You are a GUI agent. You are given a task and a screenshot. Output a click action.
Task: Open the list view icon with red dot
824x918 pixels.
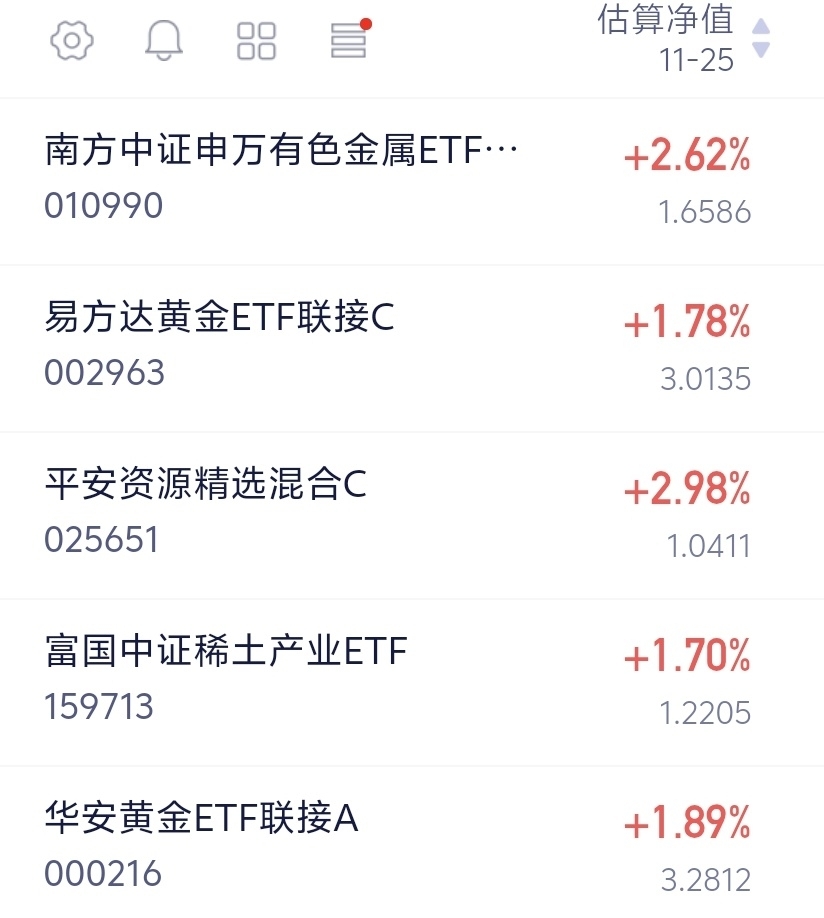[x=350, y=39]
